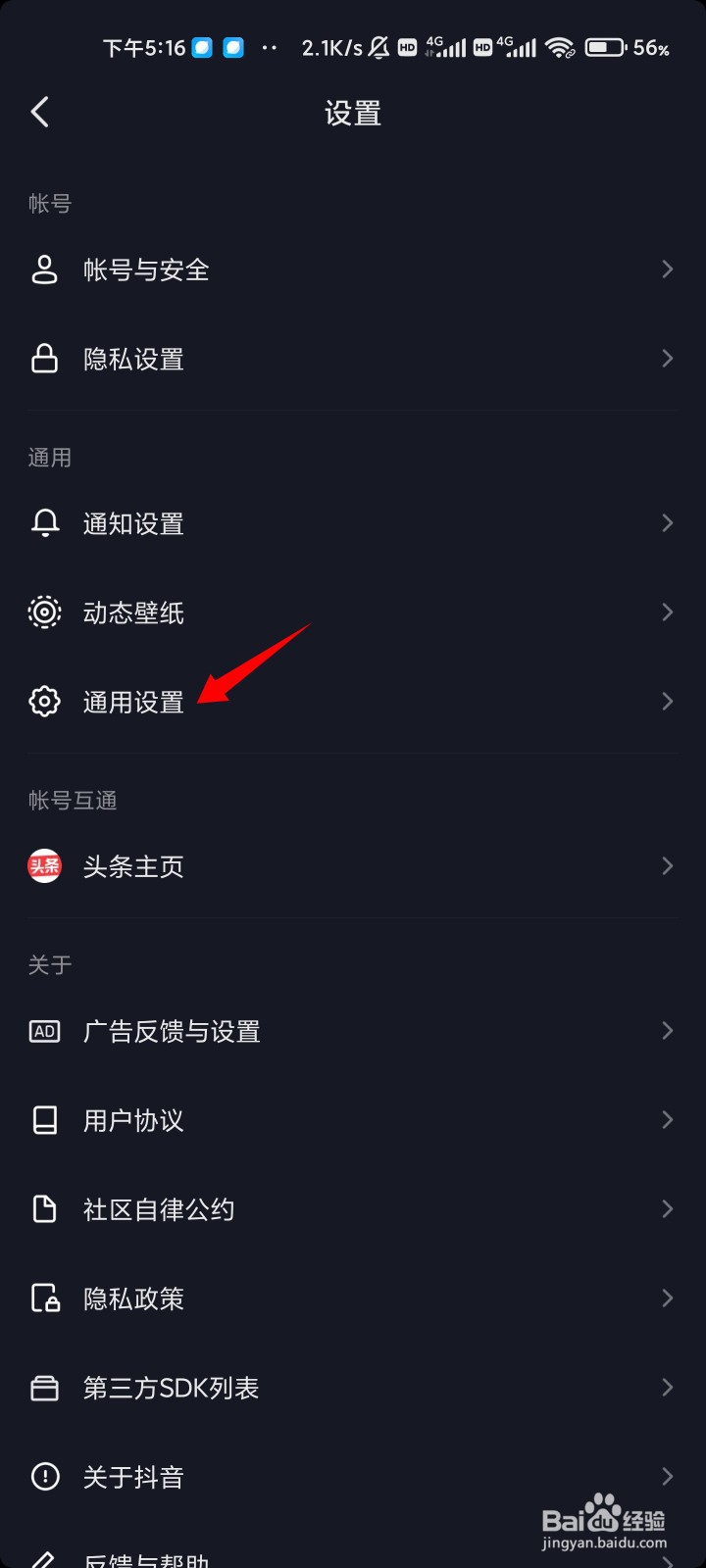Screen dimensions: 706x1568
Task: Click the 隐私设置 padlock icon
Action: click(44, 359)
